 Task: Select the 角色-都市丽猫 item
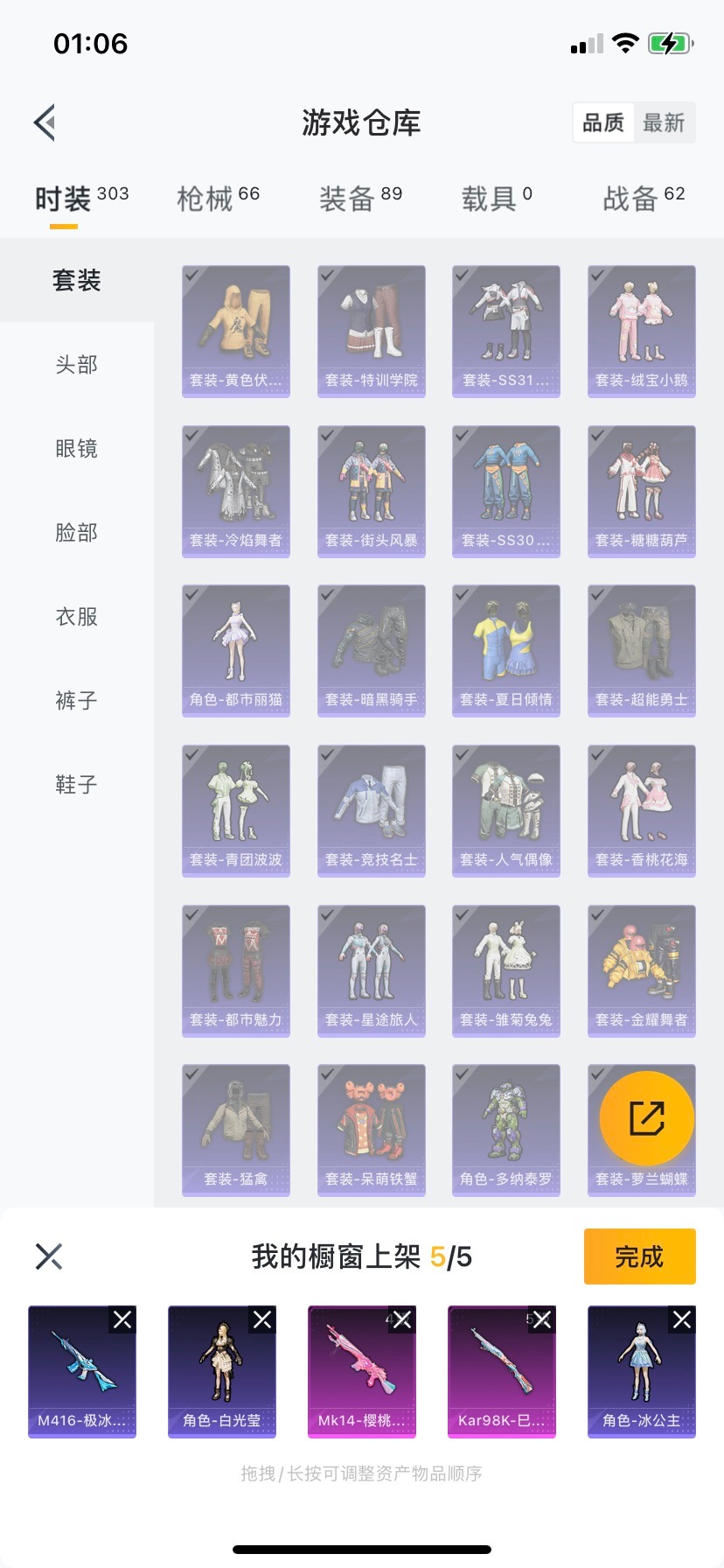(236, 650)
